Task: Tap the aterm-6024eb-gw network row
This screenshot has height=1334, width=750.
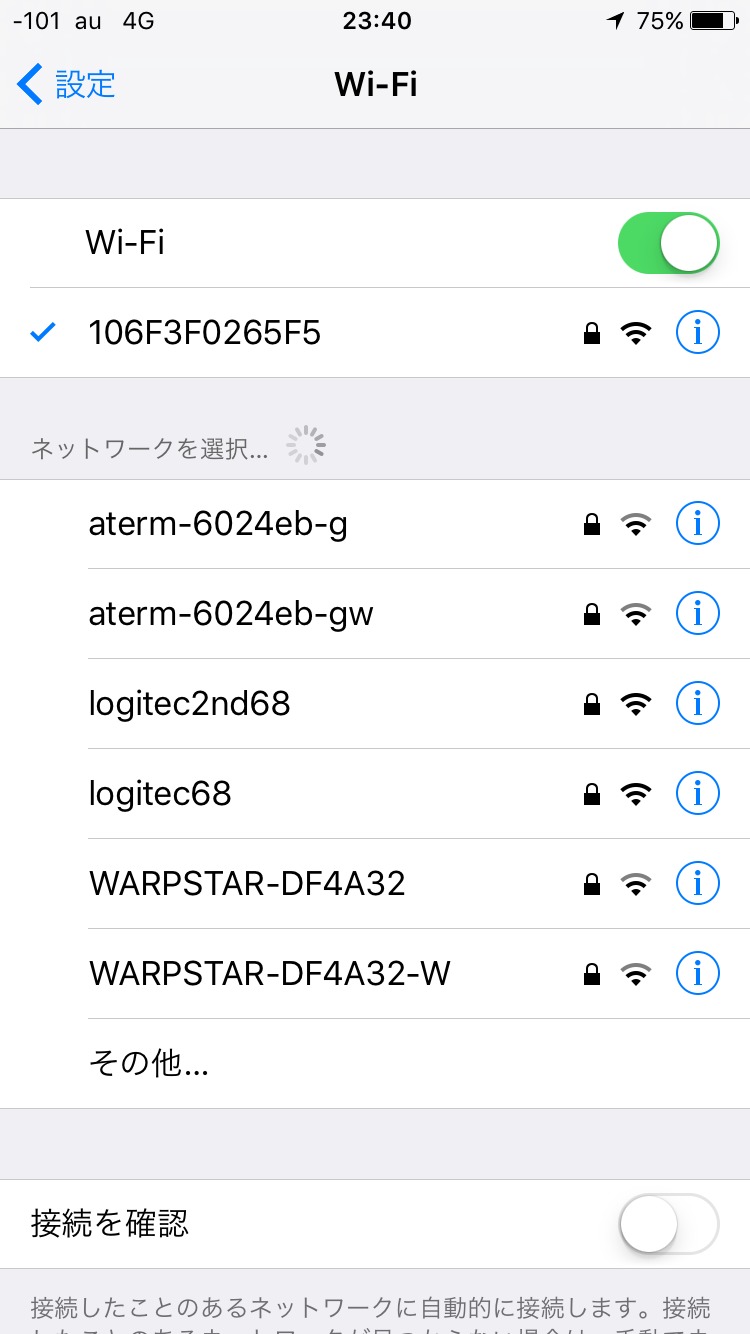Action: click(x=375, y=614)
